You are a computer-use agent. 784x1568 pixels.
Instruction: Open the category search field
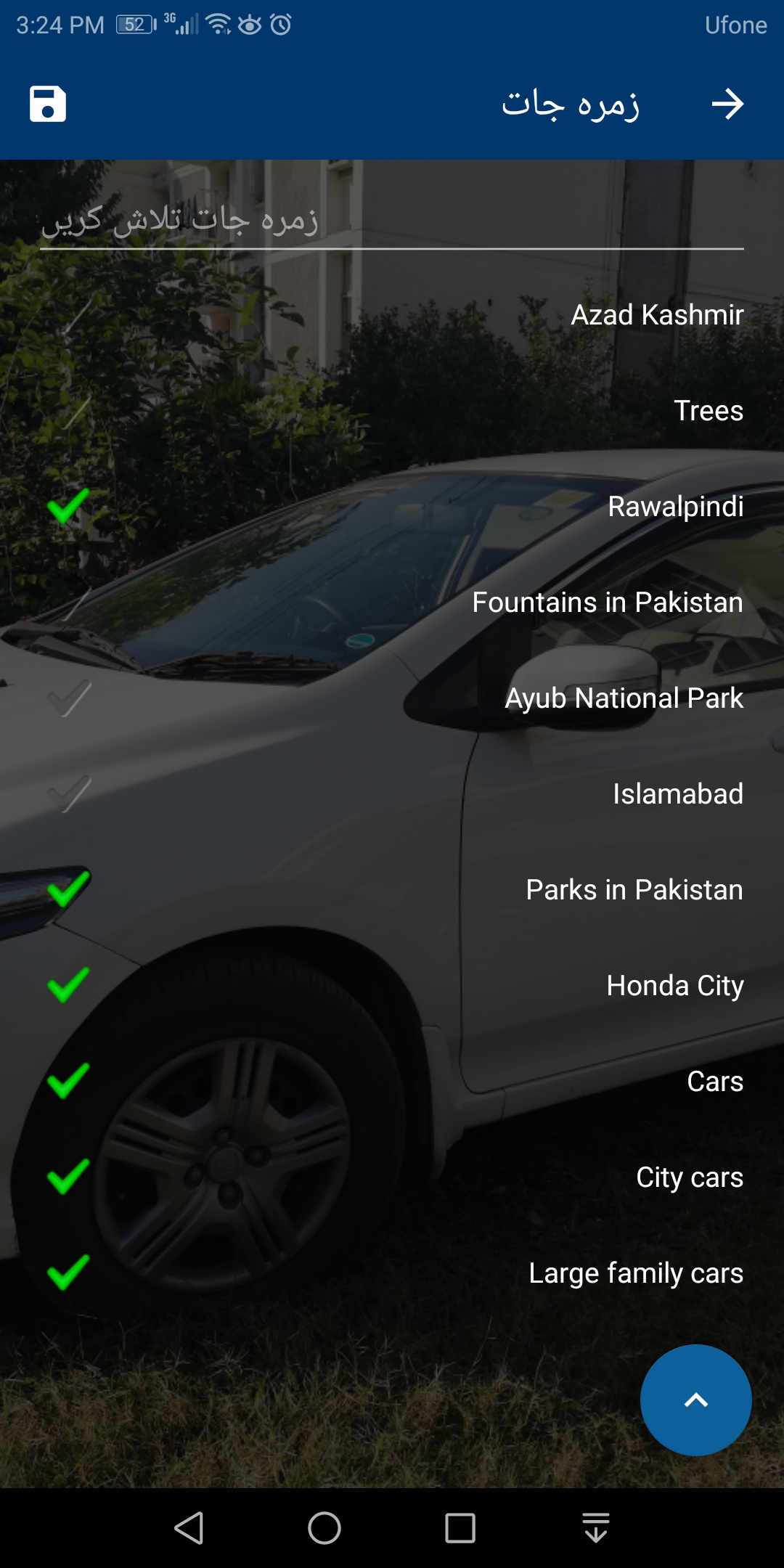tap(392, 221)
